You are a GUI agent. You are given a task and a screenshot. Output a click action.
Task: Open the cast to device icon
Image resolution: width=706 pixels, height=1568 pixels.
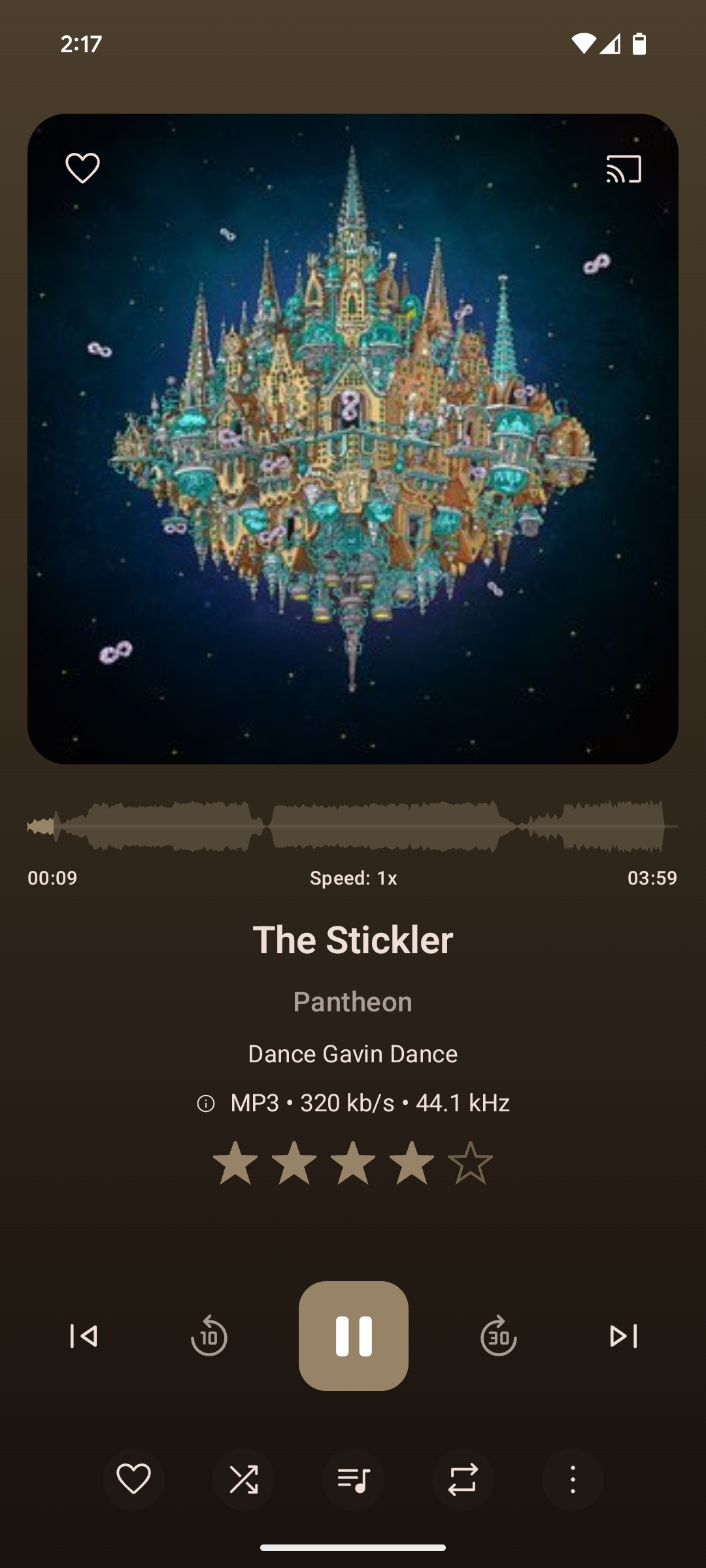pos(624,169)
